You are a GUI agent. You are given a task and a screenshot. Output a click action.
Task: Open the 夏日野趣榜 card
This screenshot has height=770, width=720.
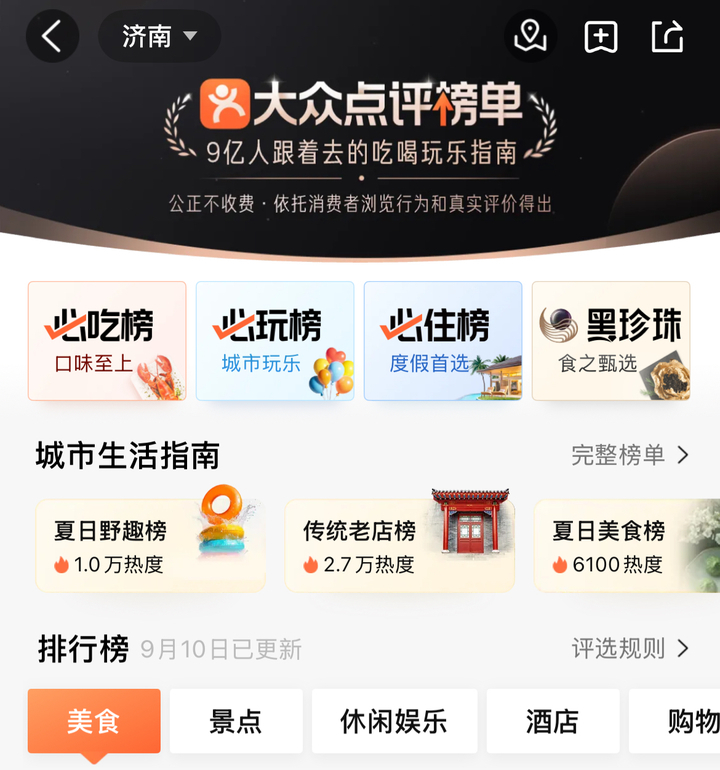click(x=150, y=546)
